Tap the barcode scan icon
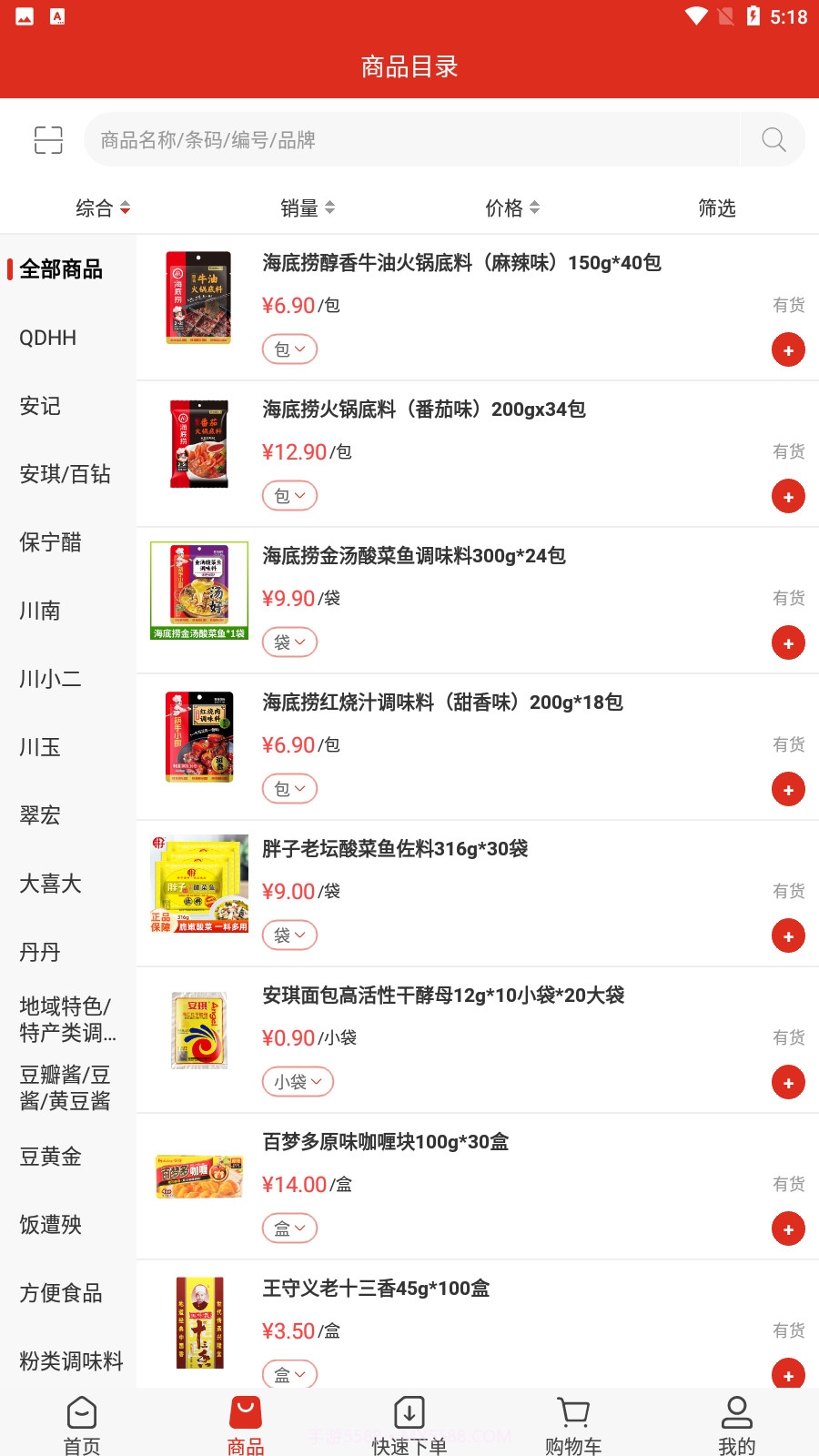This screenshot has height=1456, width=819. [x=47, y=140]
